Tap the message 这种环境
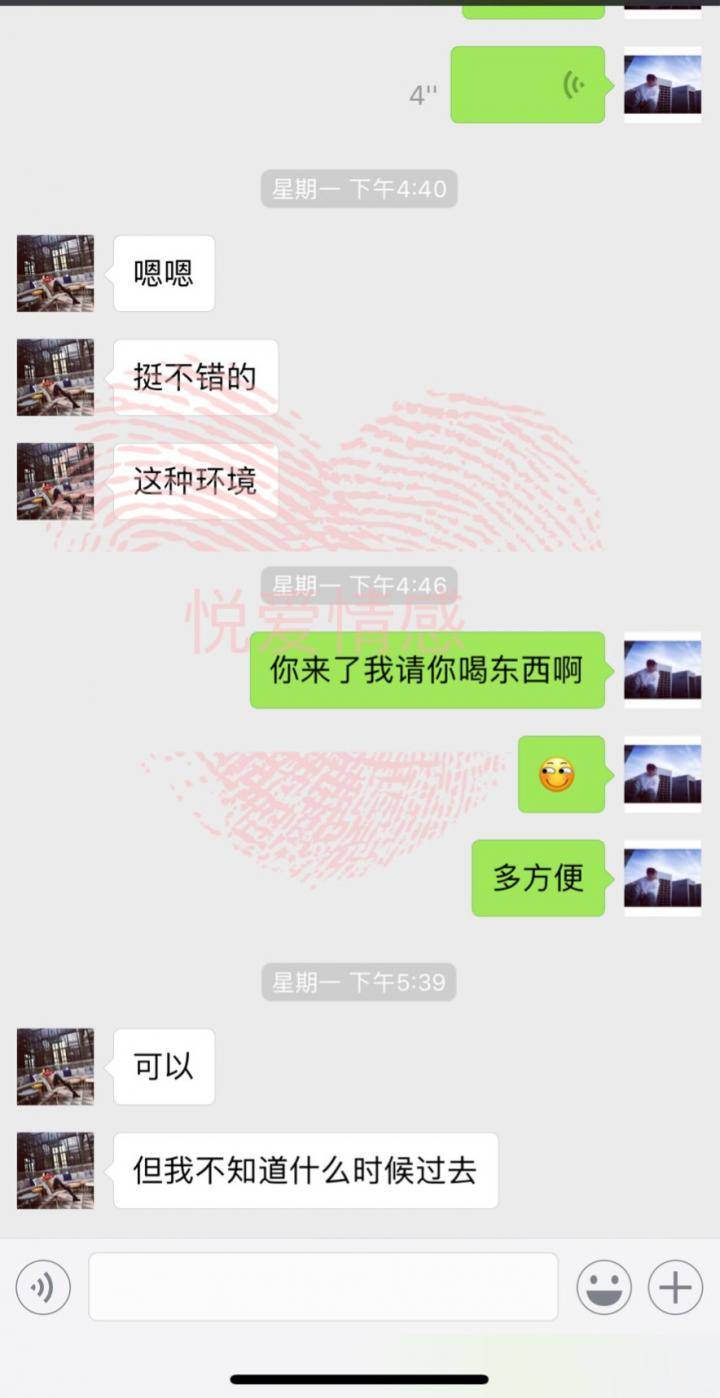 pos(196,481)
